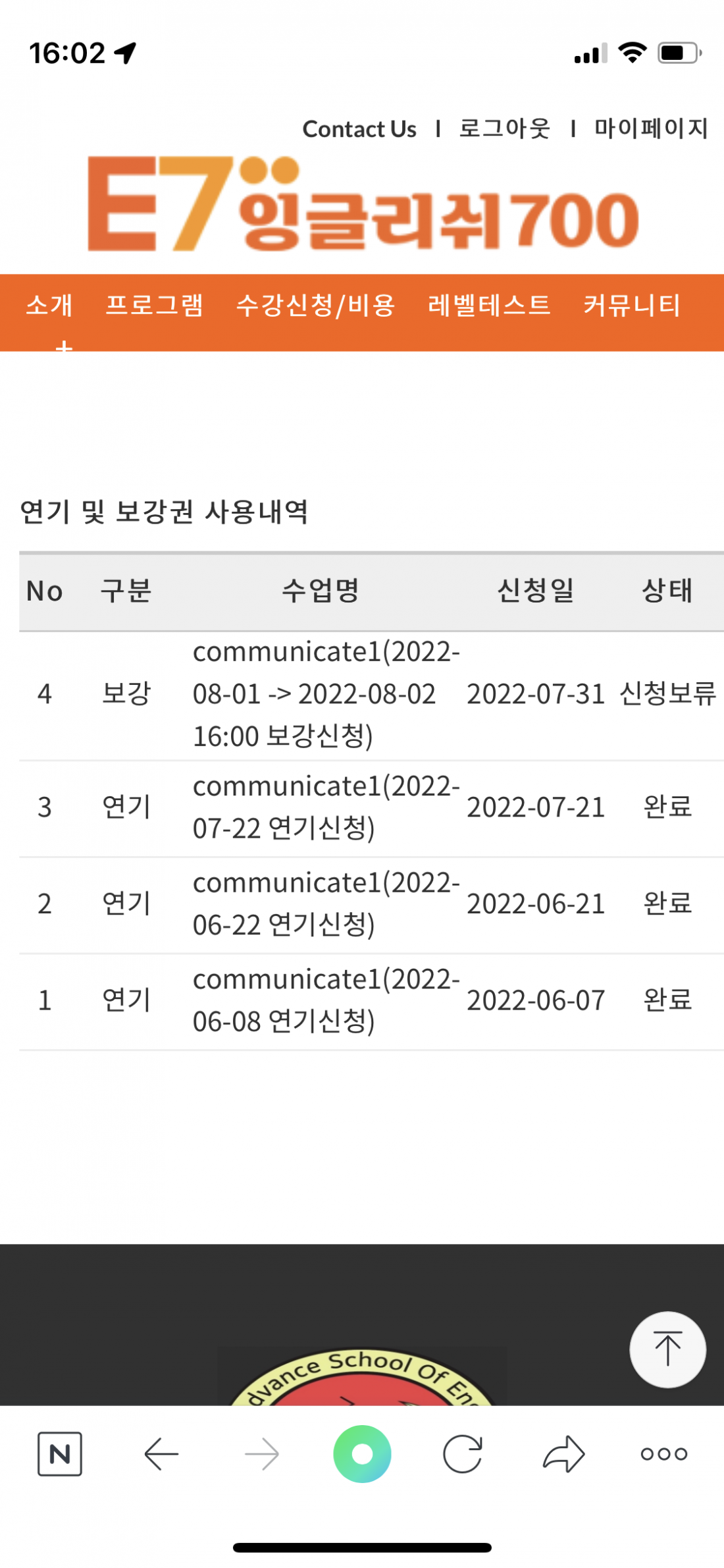Share this page
724x1568 pixels.
click(563, 1453)
